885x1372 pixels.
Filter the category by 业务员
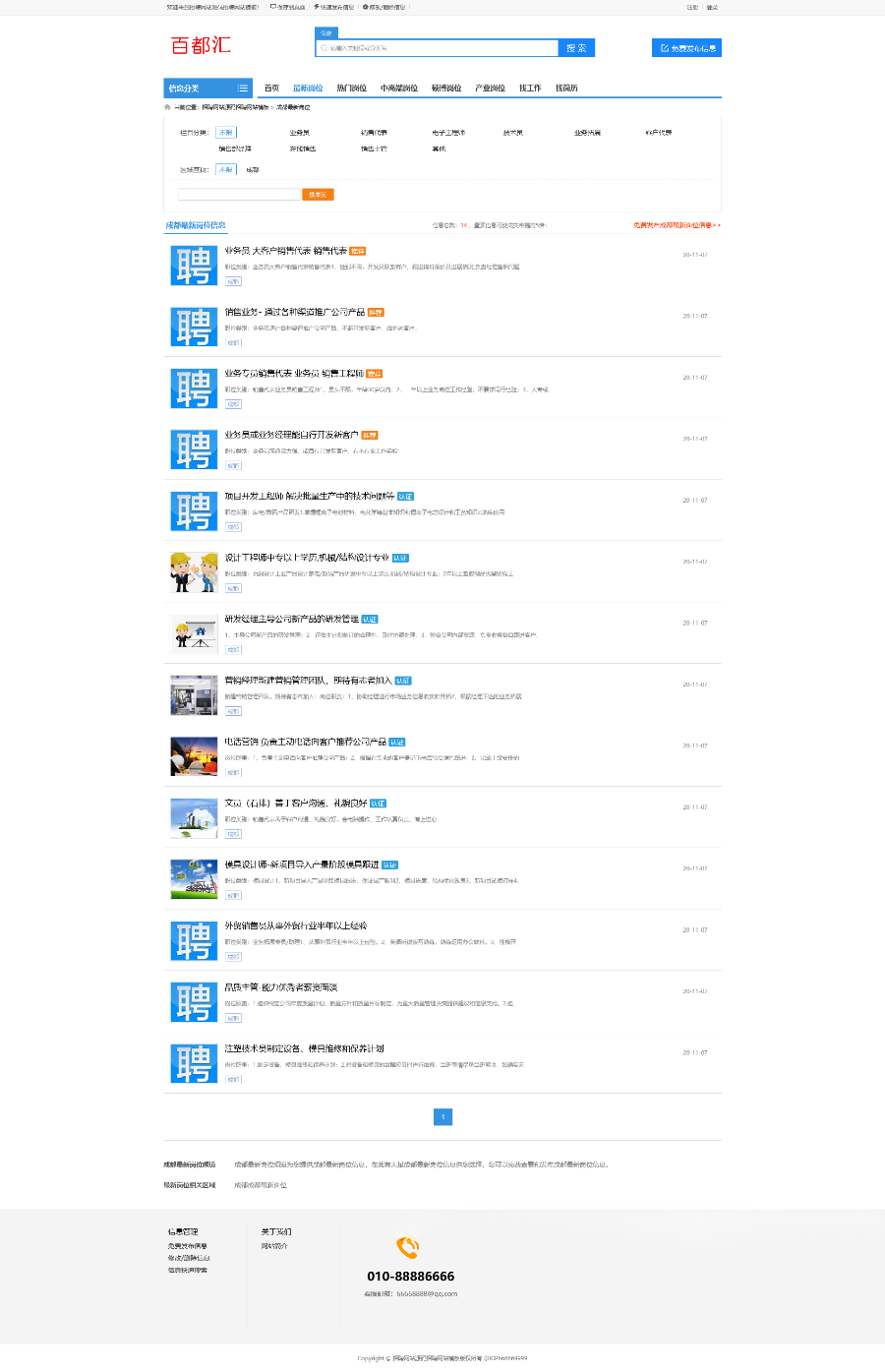click(299, 133)
